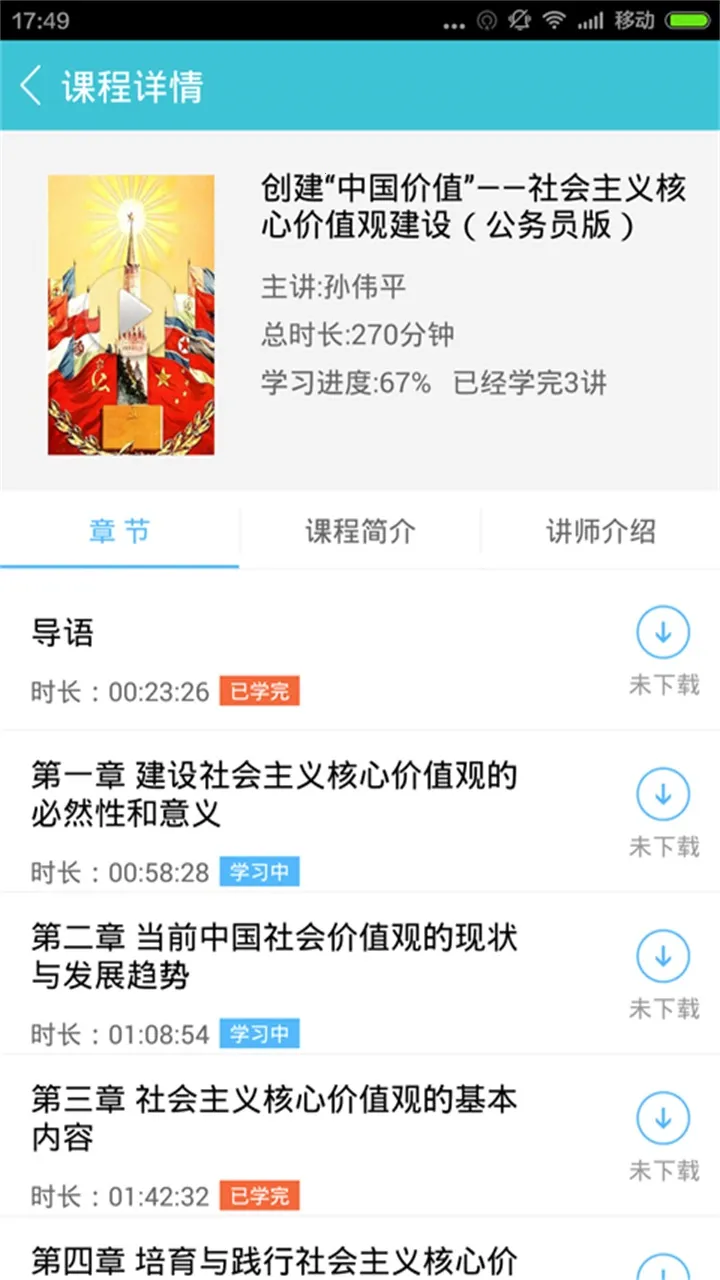Screen dimensions: 720x1280
Task: Switch to the 课程简介 tab
Action: [x=360, y=531]
